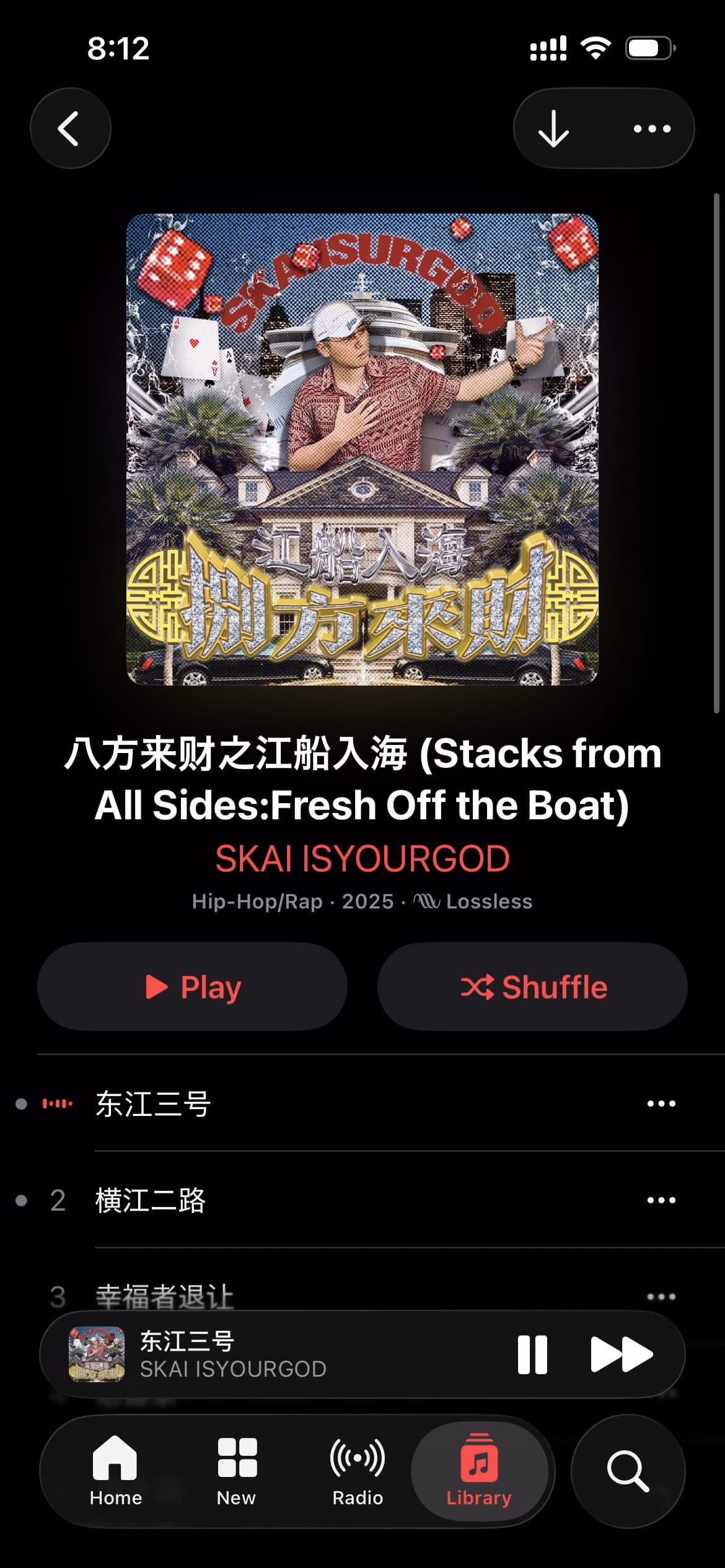The image size is (725, 1568).
Task: Pause the current song in mini player
Action: [x=532, y=1355]
